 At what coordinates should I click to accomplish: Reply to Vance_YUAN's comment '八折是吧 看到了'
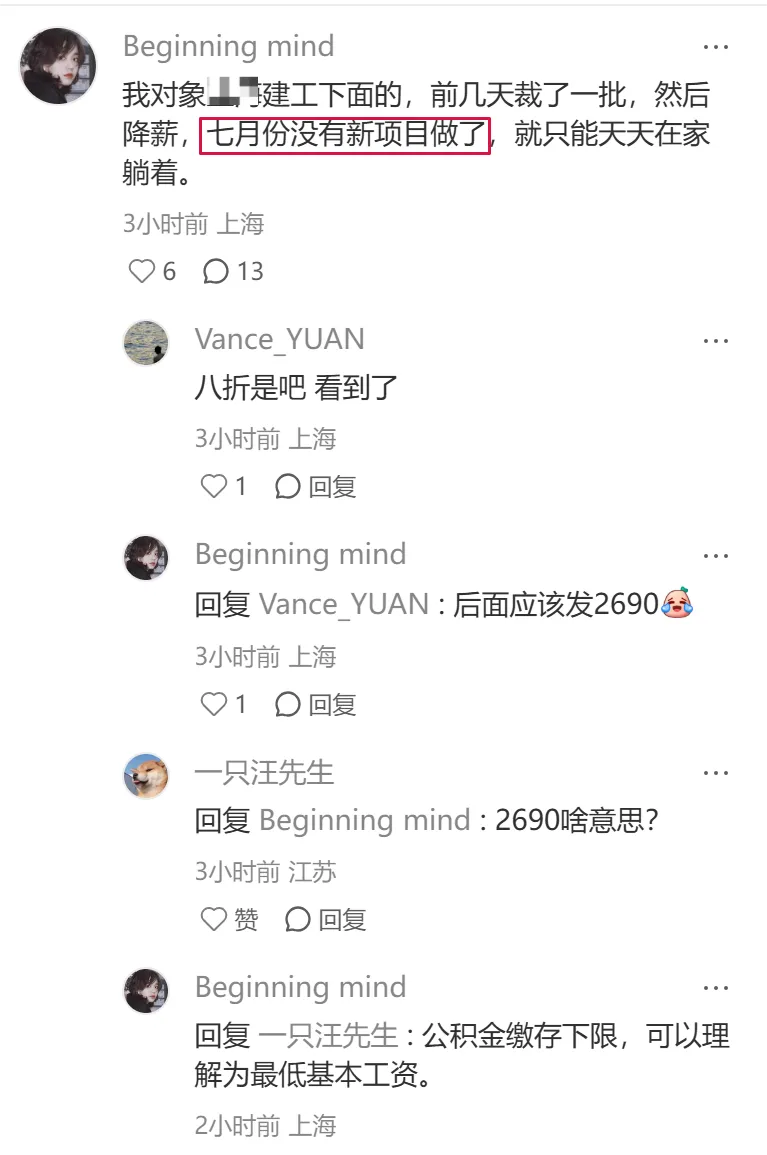coord(316,487)
